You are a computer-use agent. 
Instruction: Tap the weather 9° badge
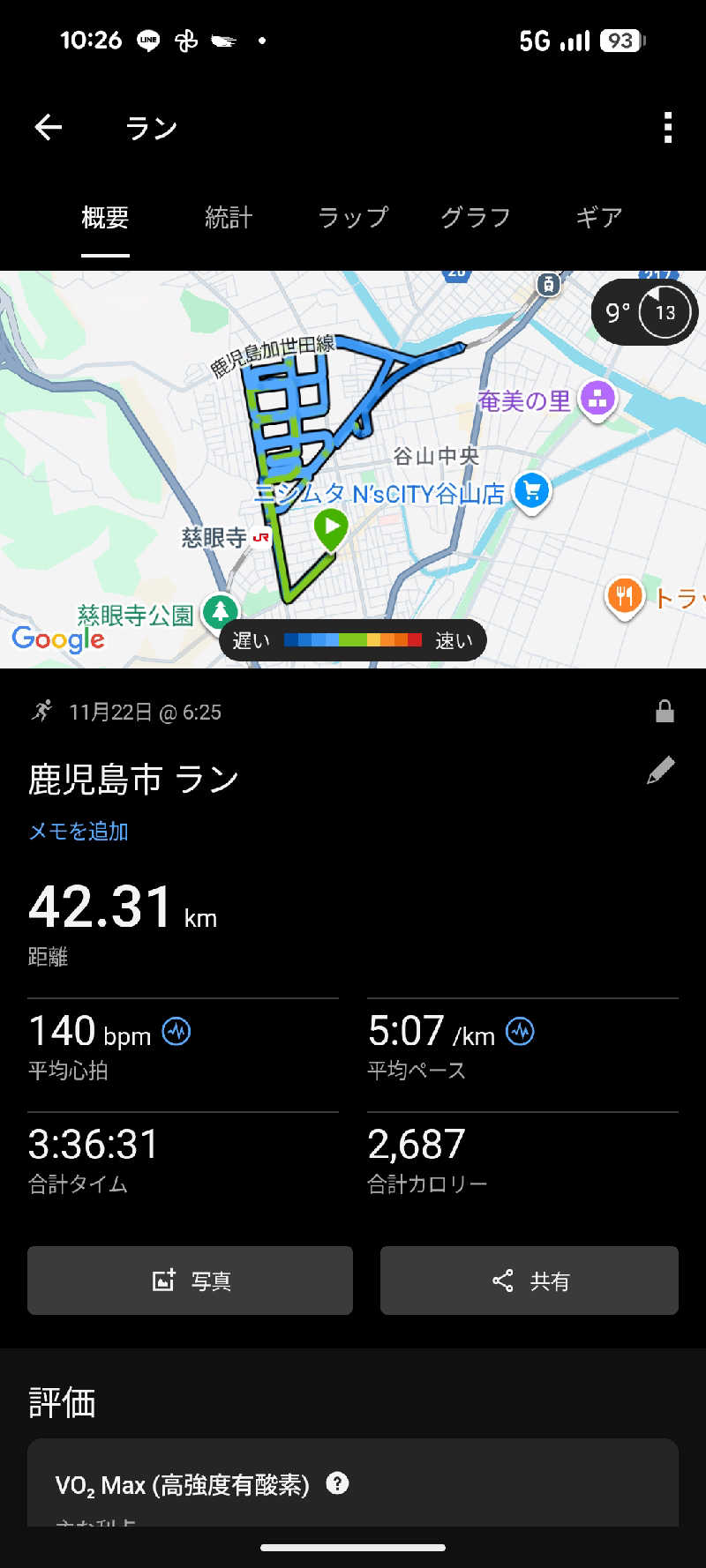pos(644,312)
